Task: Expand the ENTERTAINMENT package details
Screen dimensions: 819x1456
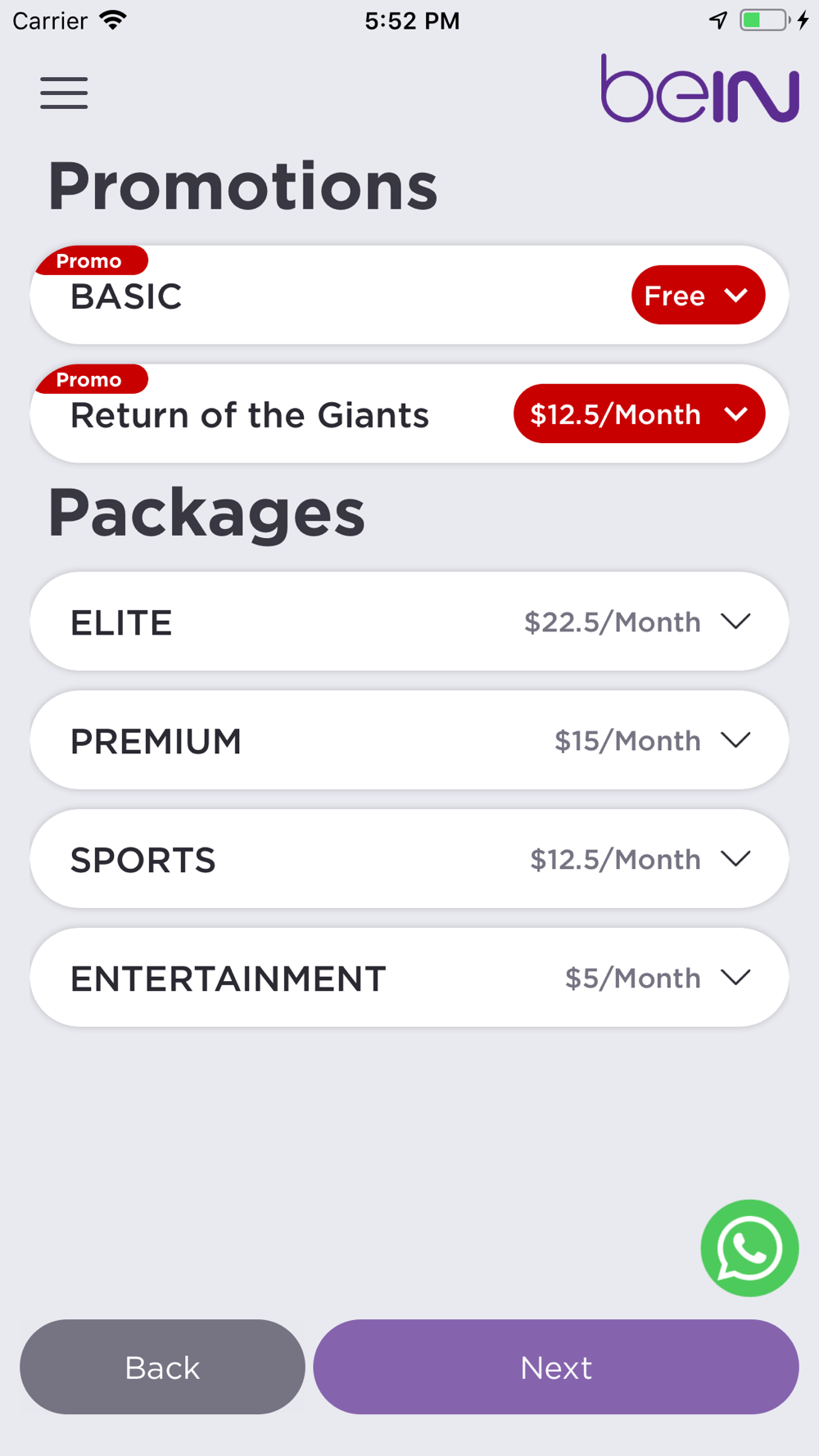Action: (x=735, y=977)
